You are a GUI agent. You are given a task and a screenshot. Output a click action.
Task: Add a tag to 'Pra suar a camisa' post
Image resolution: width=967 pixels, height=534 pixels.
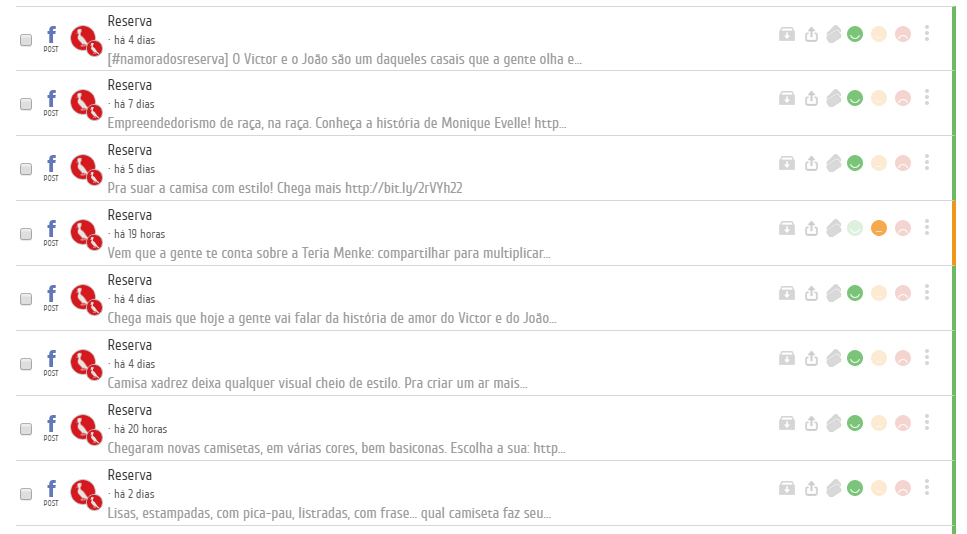point(834,163)
